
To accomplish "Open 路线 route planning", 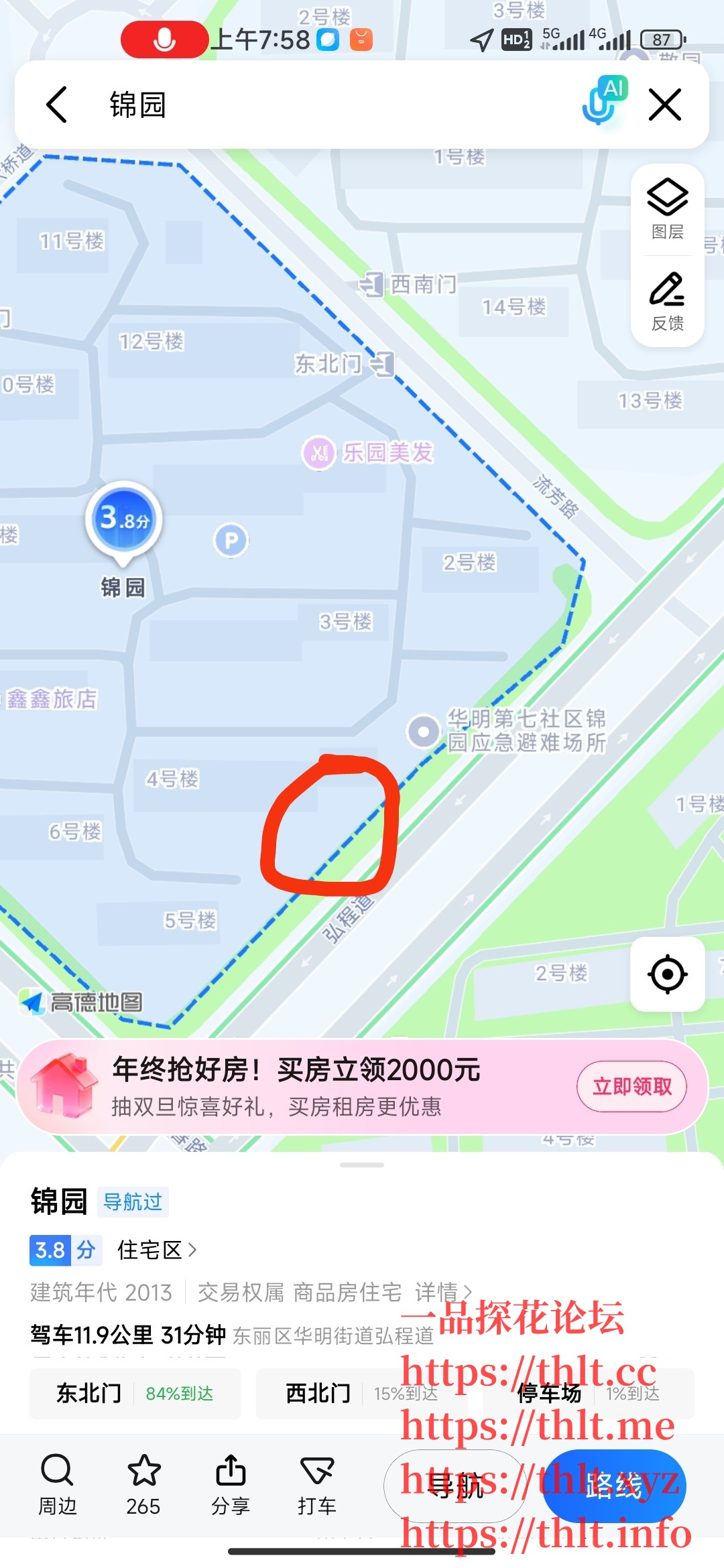I will click(x=613, y=1486).
